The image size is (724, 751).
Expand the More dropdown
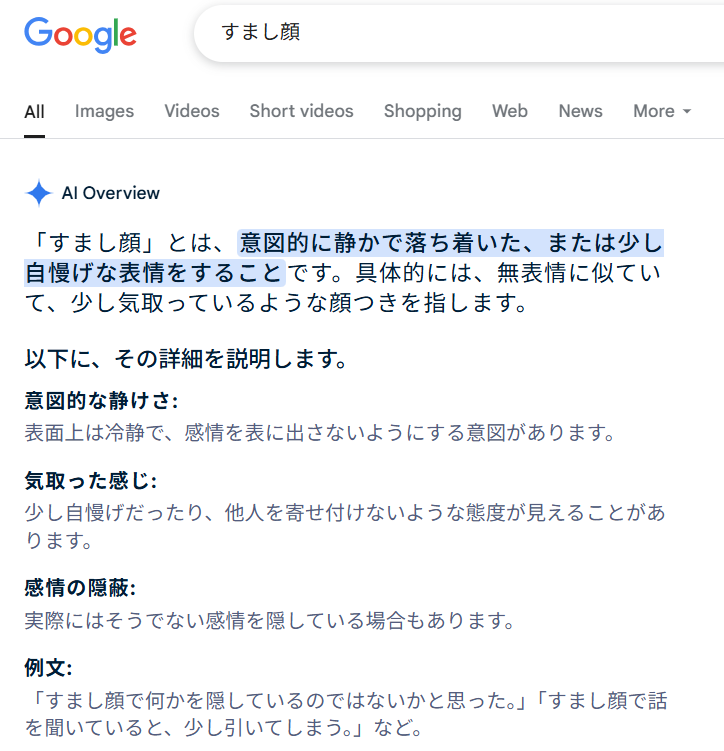(x=661, y=111)
